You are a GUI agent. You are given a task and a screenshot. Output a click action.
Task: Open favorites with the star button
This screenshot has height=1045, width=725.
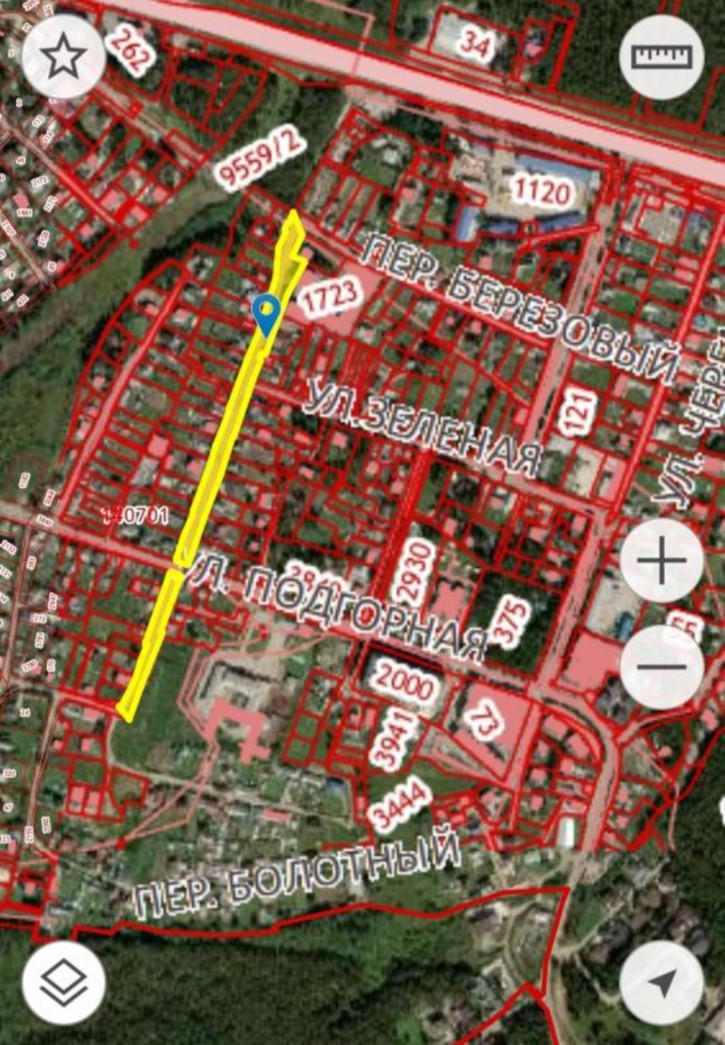coord(64,57)
